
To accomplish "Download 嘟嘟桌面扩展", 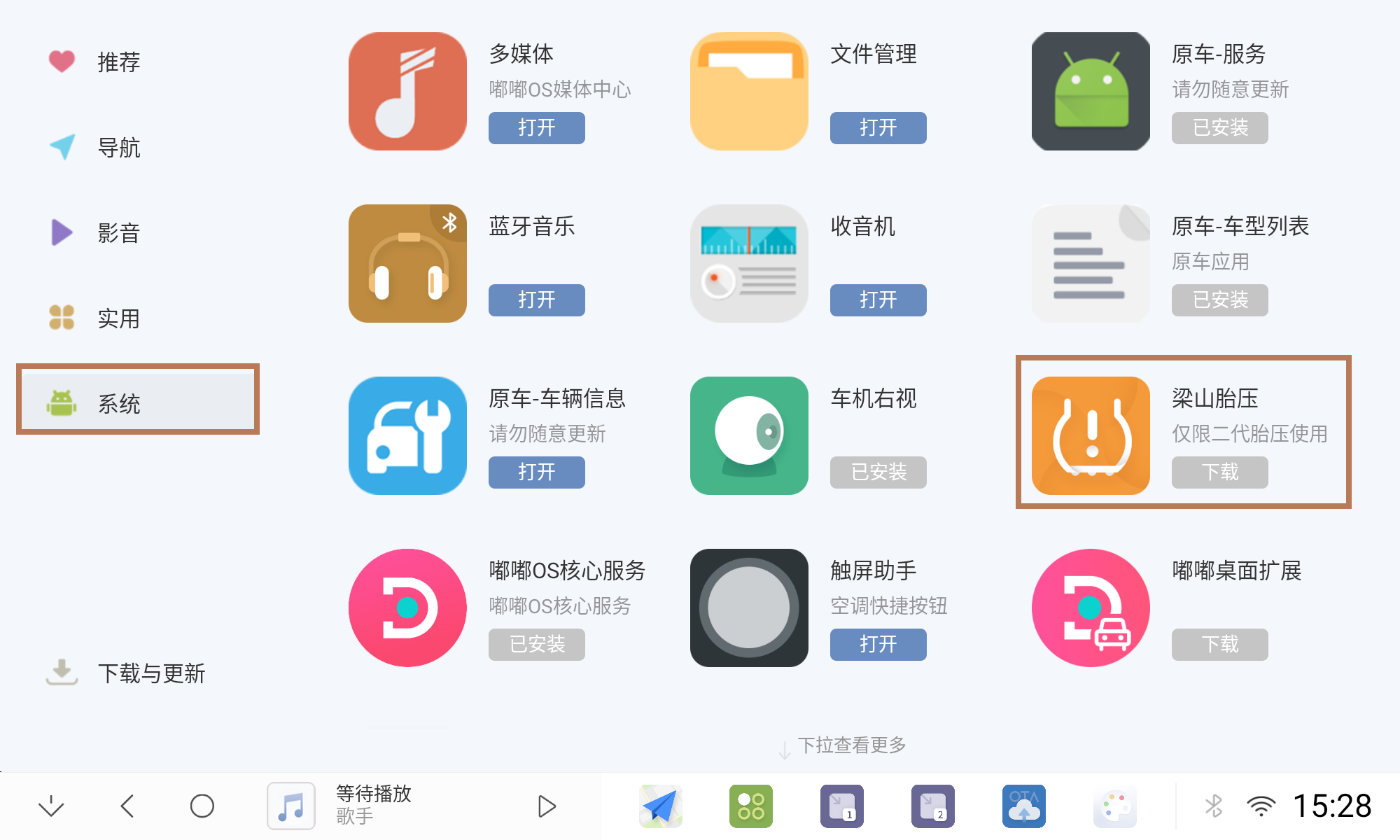I will click(1219, 645).
